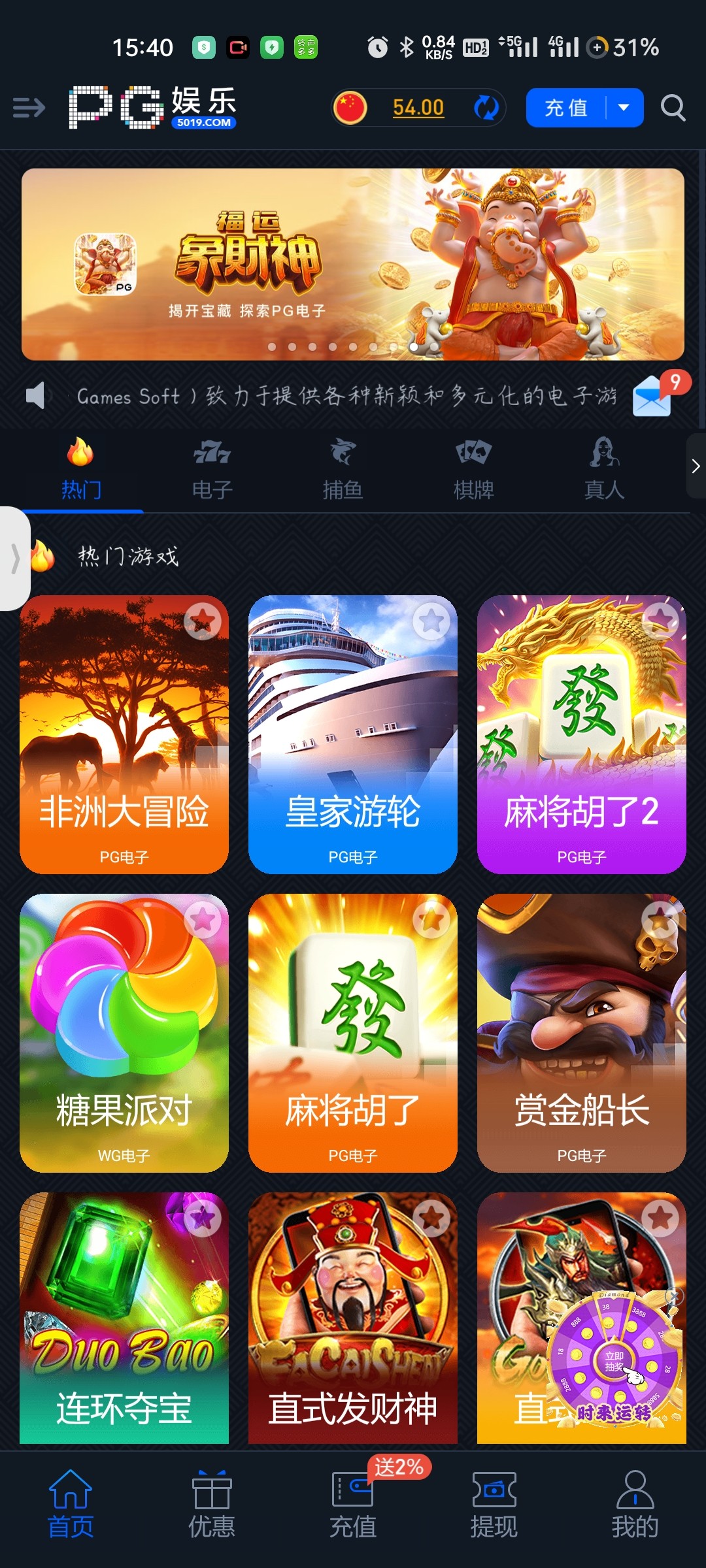Open the side menu button
This screenshot has width=706, height=1568.
(x=29, y=108)
